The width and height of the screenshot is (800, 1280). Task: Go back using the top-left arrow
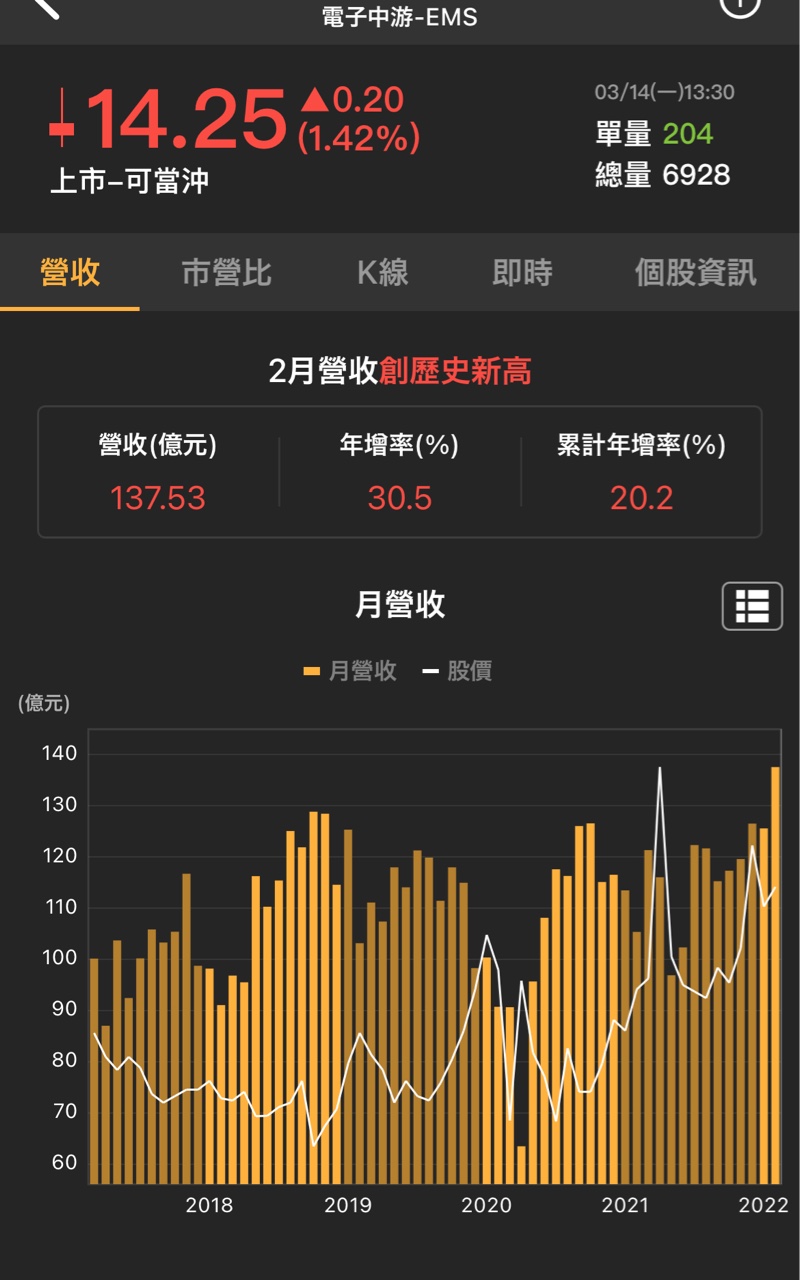(45, 8)
